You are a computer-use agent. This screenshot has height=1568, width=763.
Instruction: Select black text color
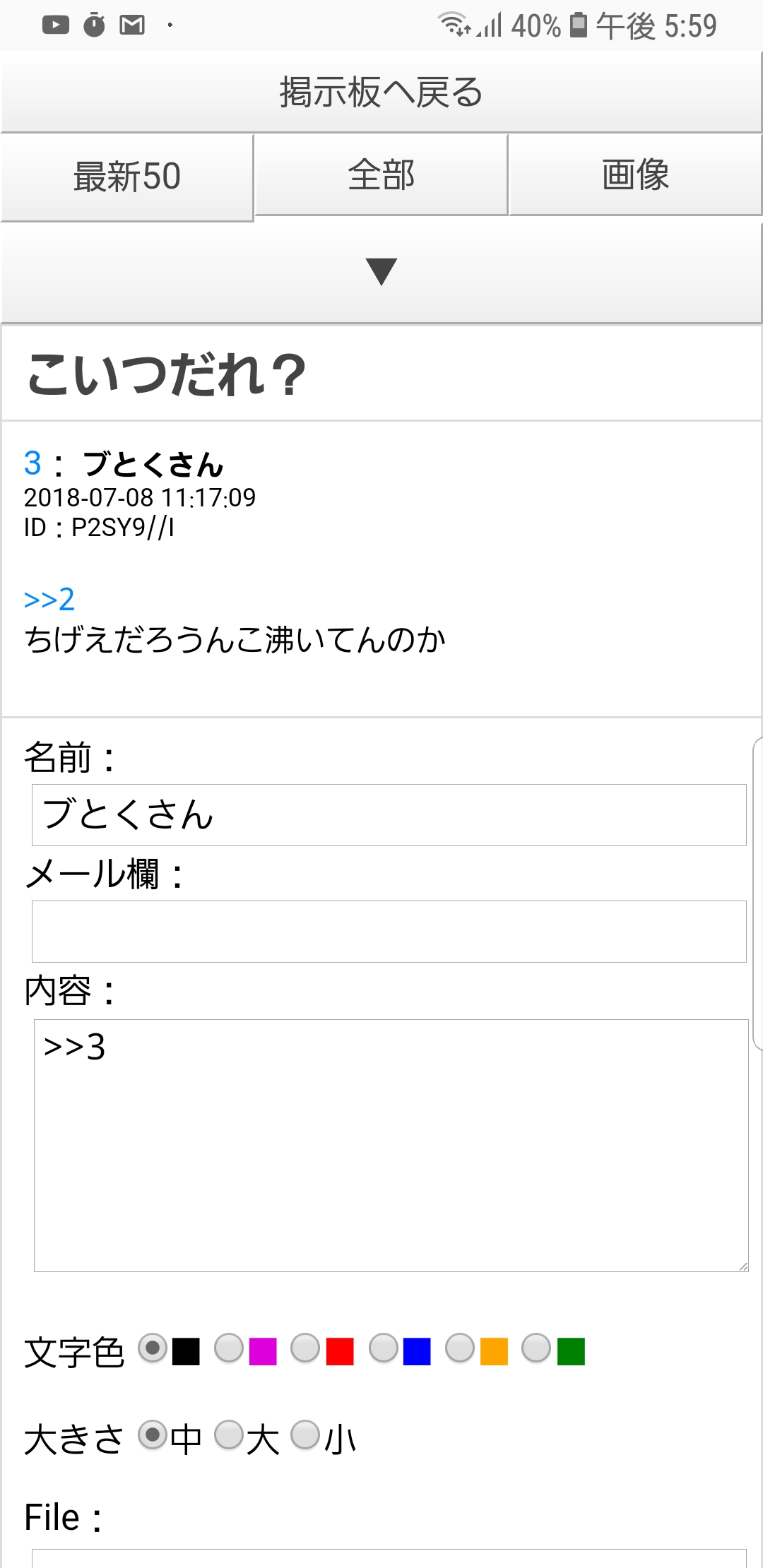(x=153, y=1348)
